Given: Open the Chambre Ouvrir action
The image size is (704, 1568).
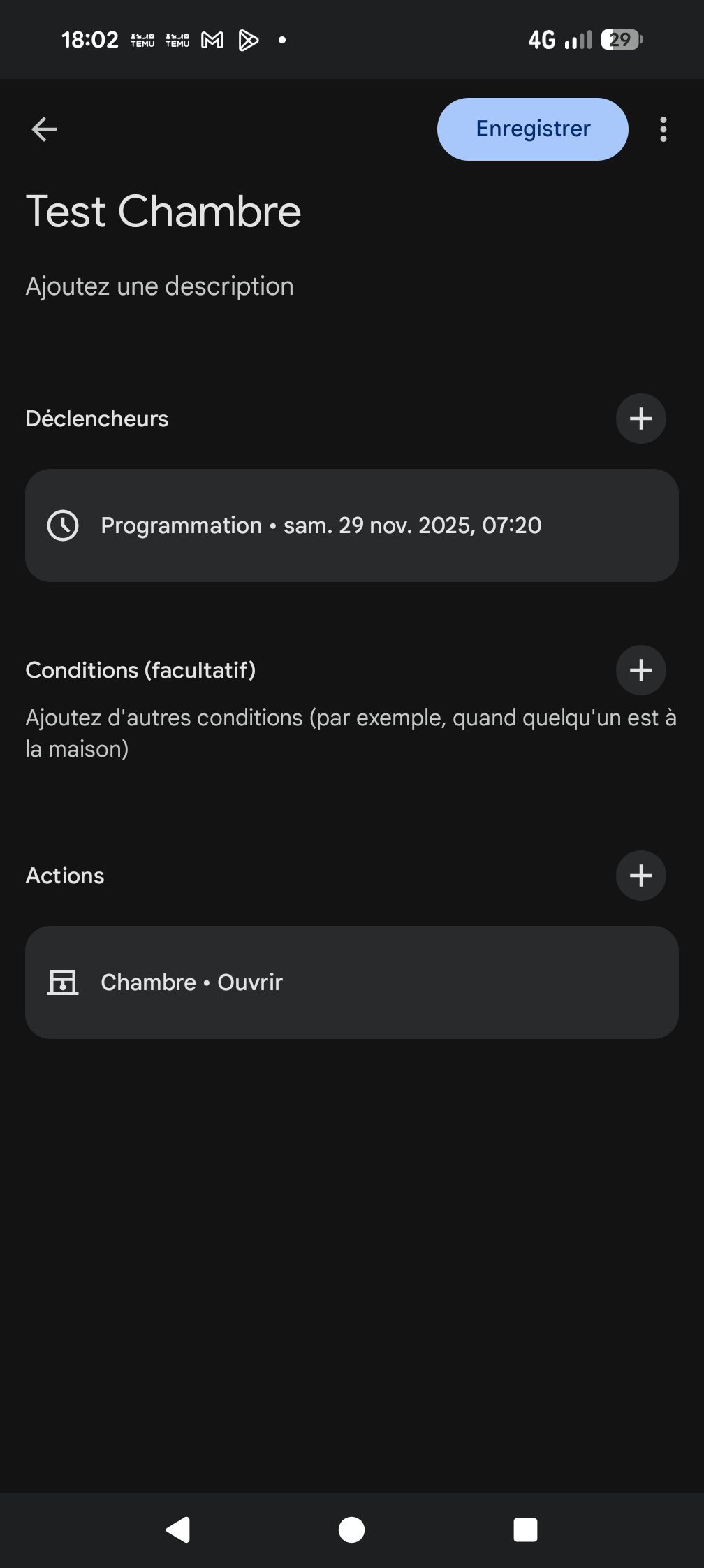Looking at the screenshot, I should point(352,982).
